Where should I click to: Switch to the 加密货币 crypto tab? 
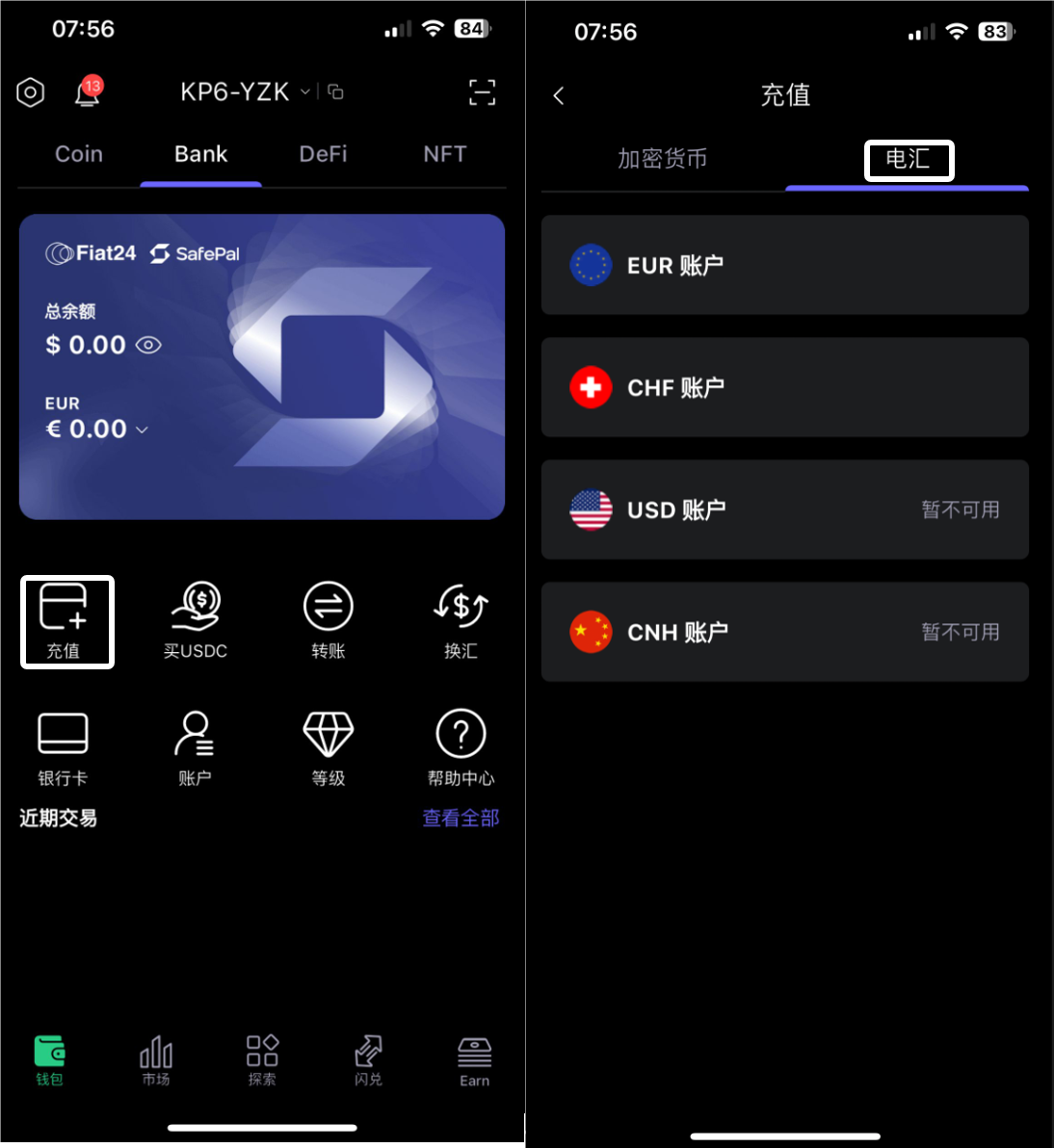pos(663,159)
